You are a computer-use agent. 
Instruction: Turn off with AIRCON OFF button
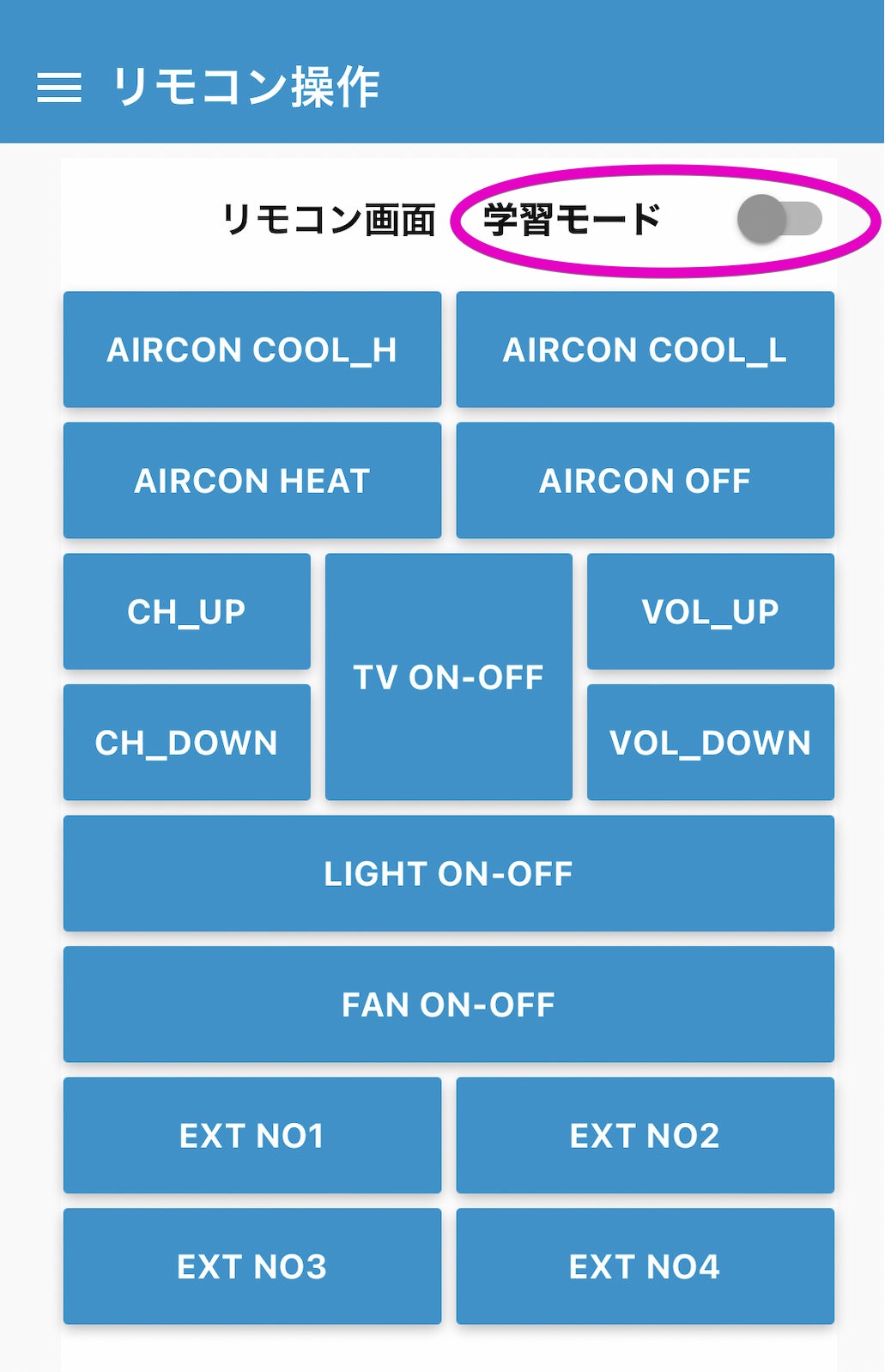(x=645, y=481)
